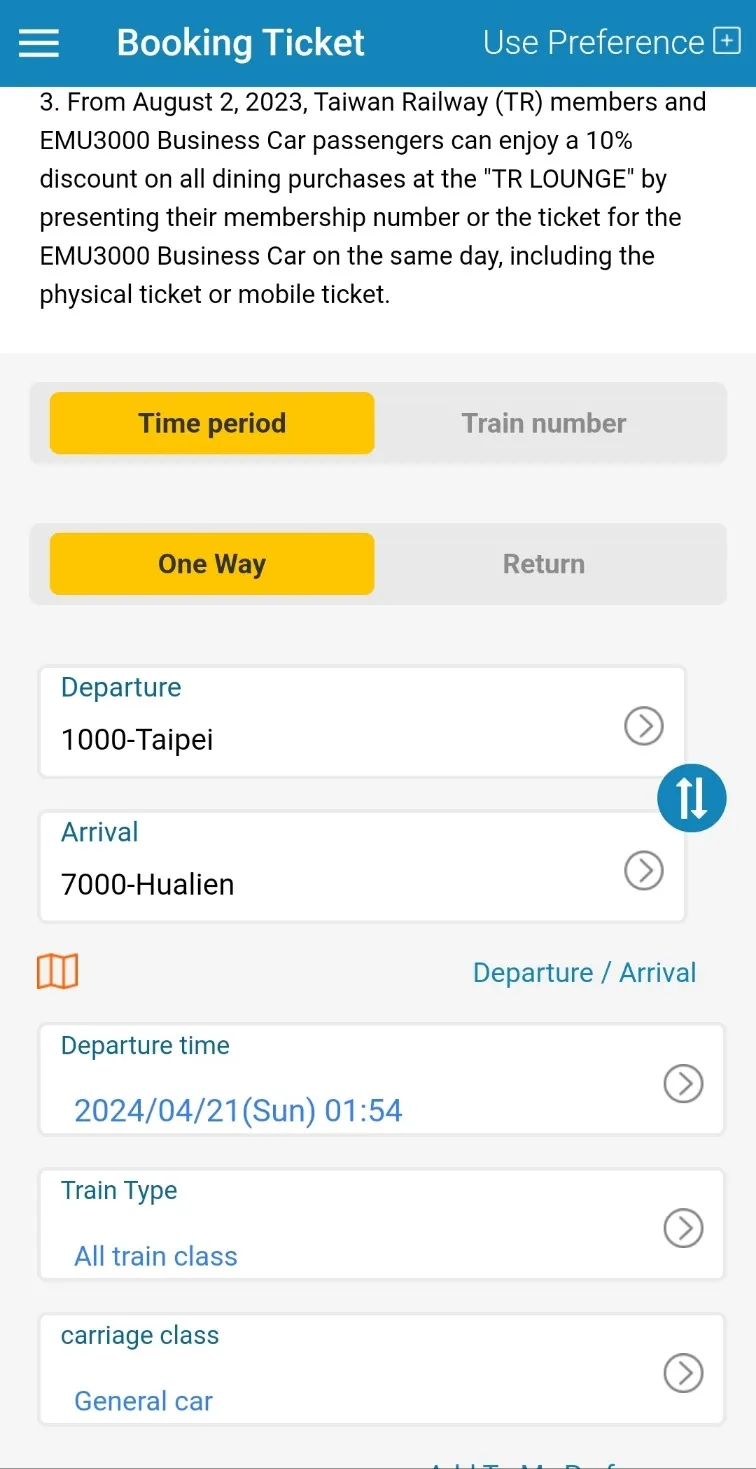Pick a different Departure time
Screen dimensions: 756x1469
[380, 1080]
